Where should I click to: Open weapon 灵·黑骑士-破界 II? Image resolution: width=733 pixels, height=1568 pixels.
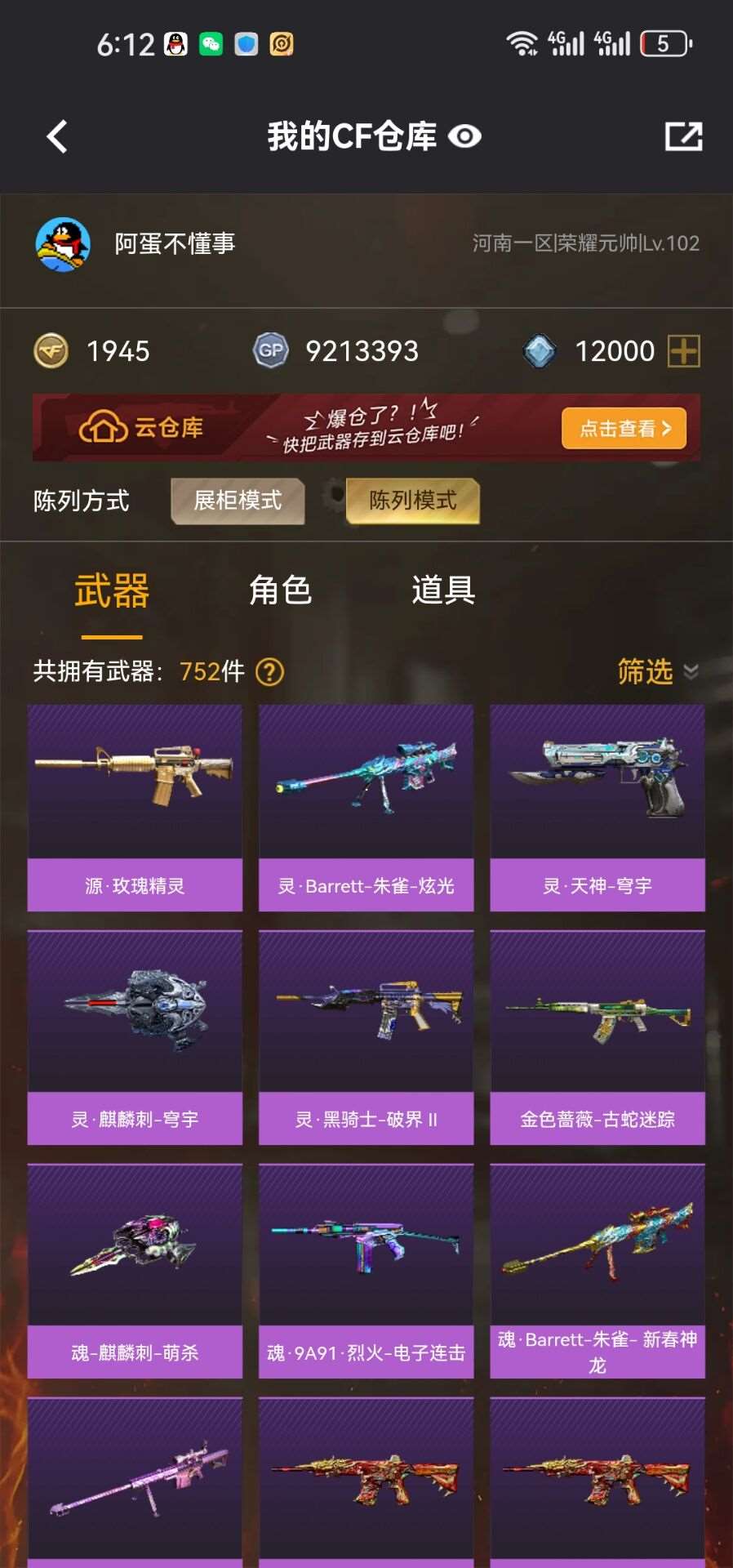click(x=366, y=1036)
